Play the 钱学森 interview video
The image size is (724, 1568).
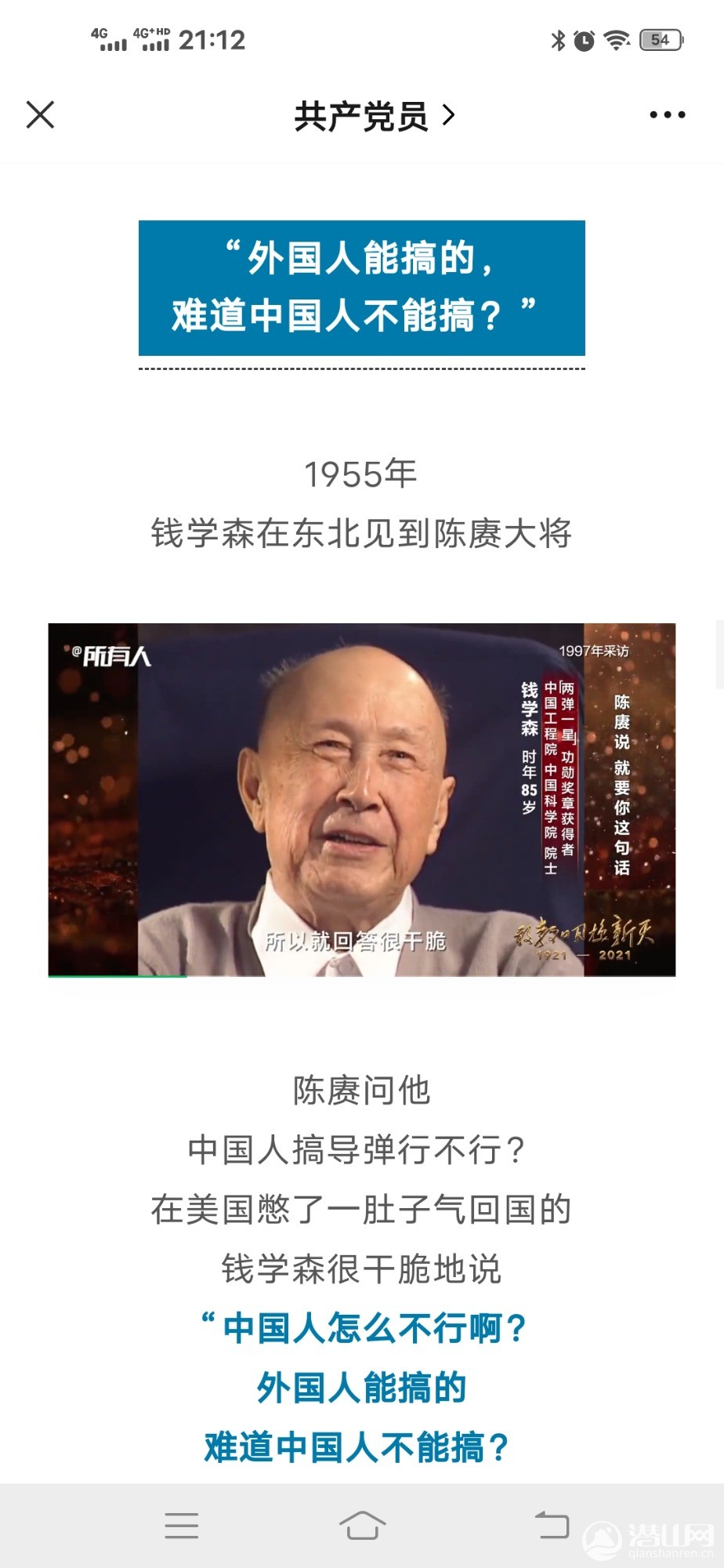click(361, 799)
